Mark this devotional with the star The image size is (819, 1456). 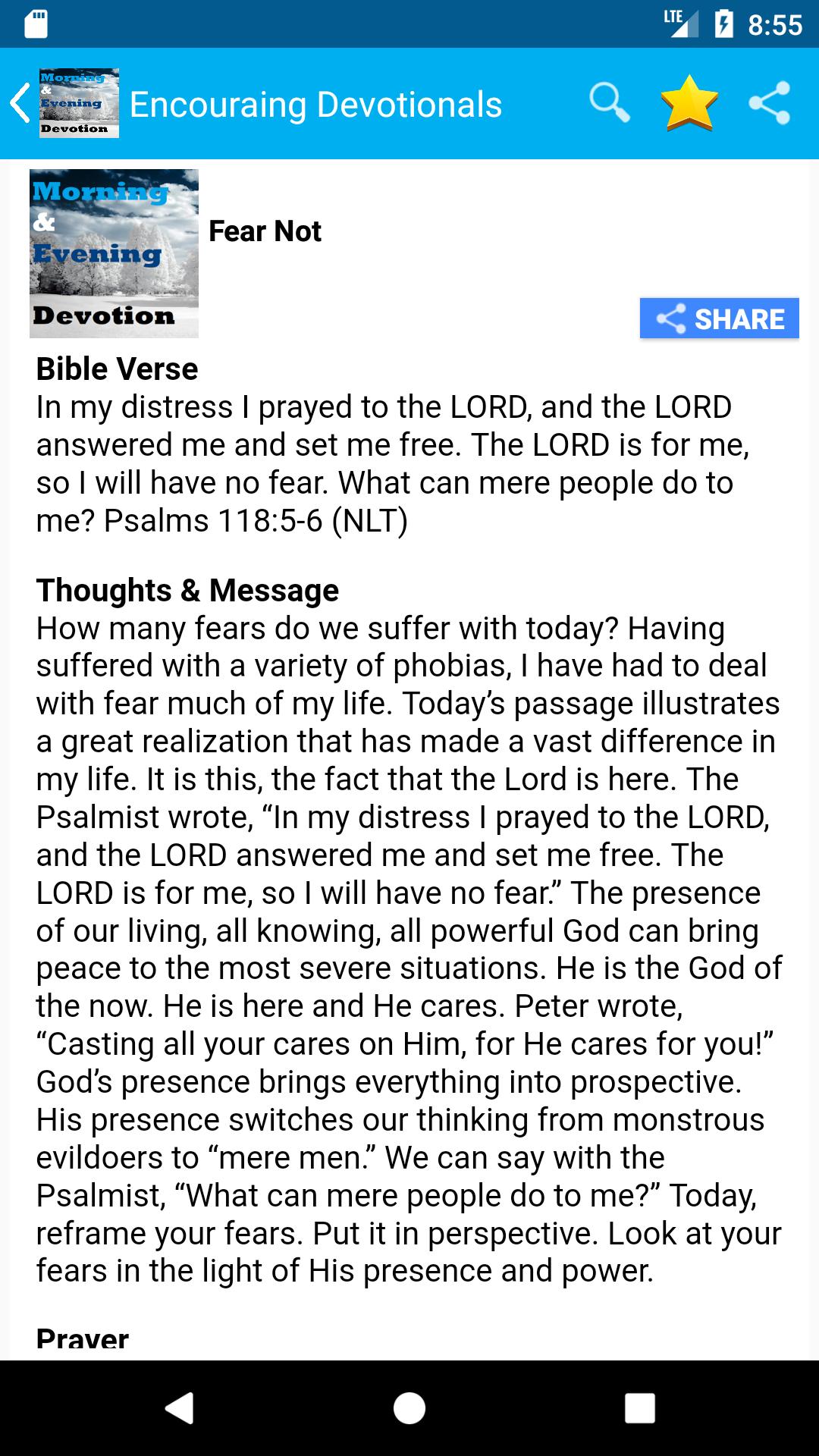pyautogui.click(x=689, y=103)
